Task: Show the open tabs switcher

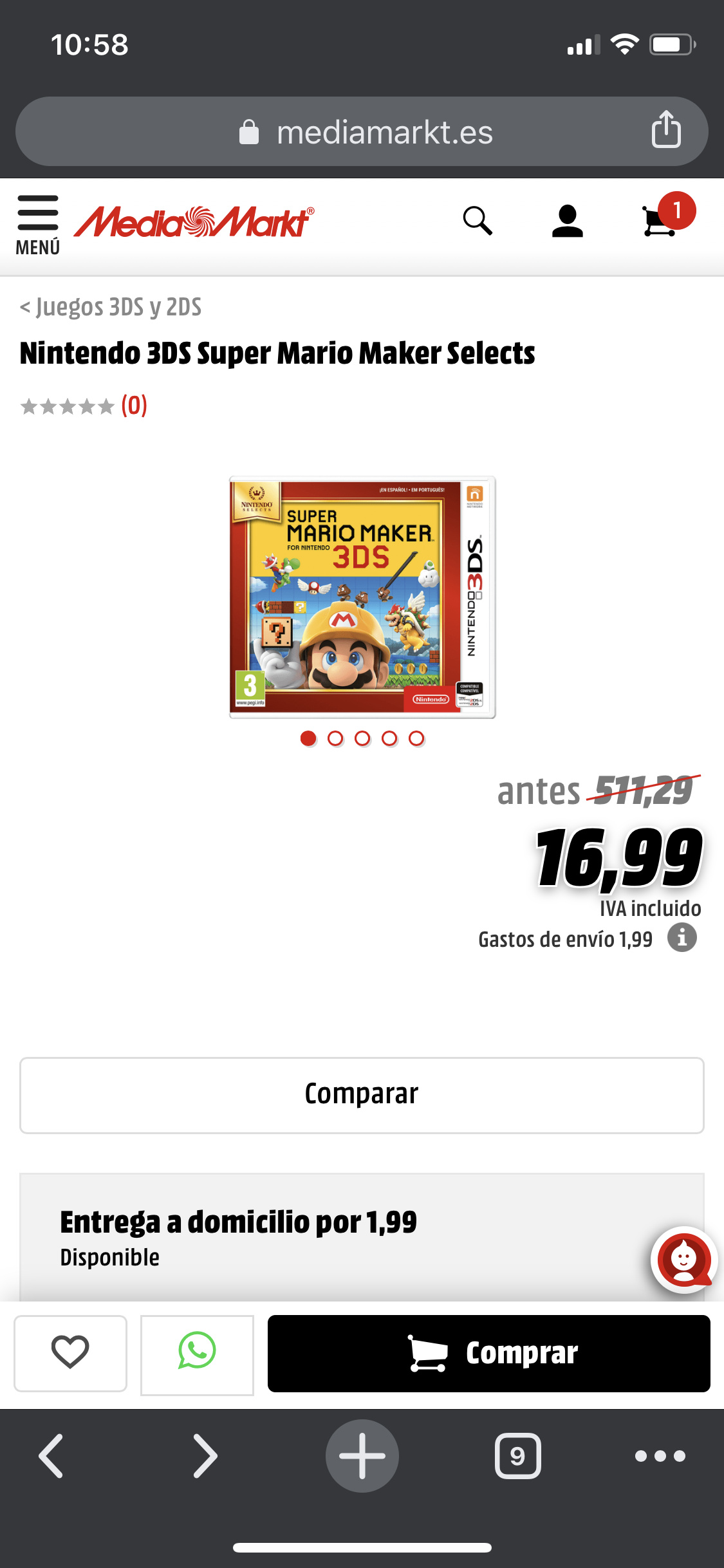Action: pos(517,1455)
